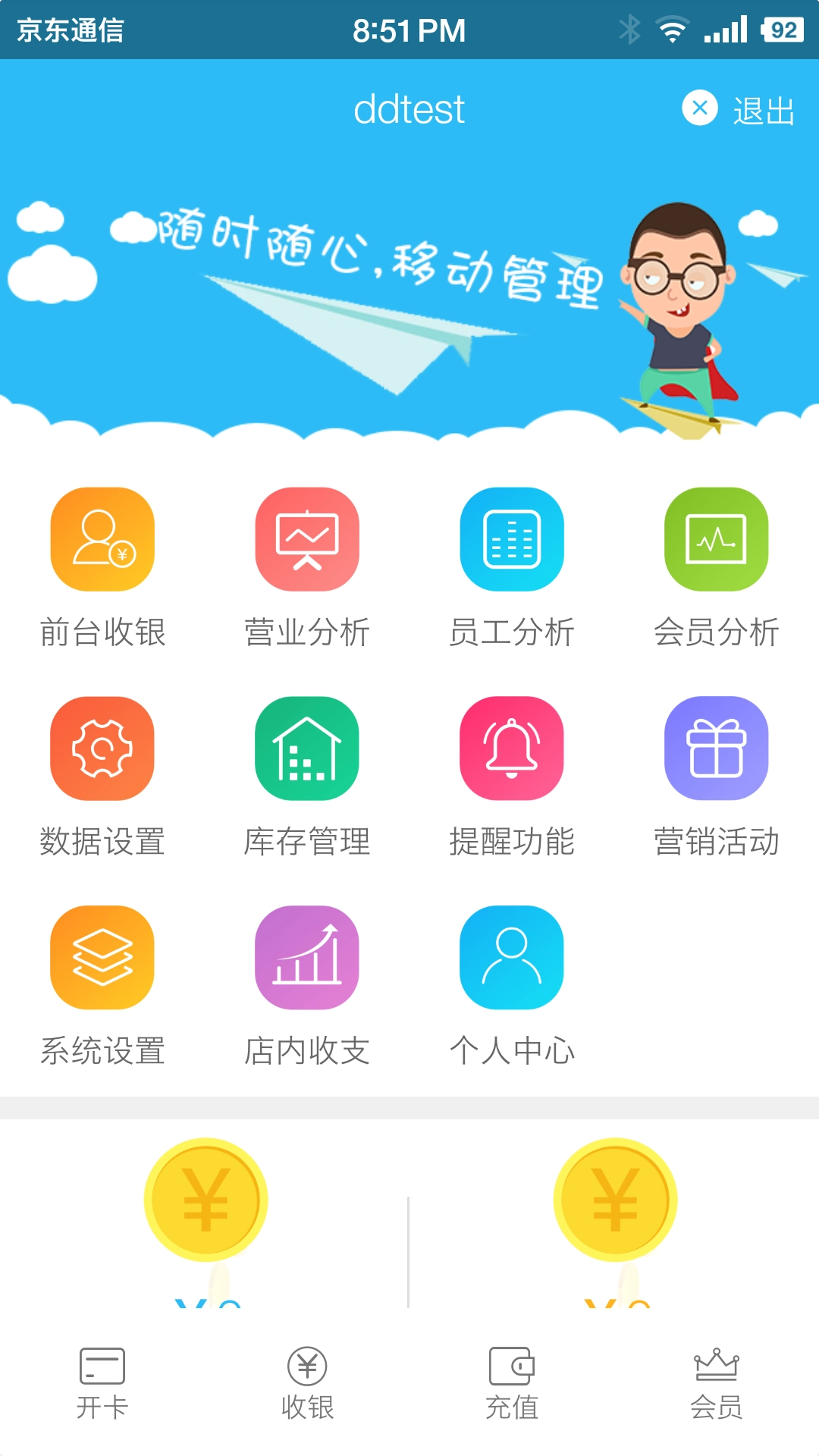Open the 前台收银 cashier icon

(102, 540)
